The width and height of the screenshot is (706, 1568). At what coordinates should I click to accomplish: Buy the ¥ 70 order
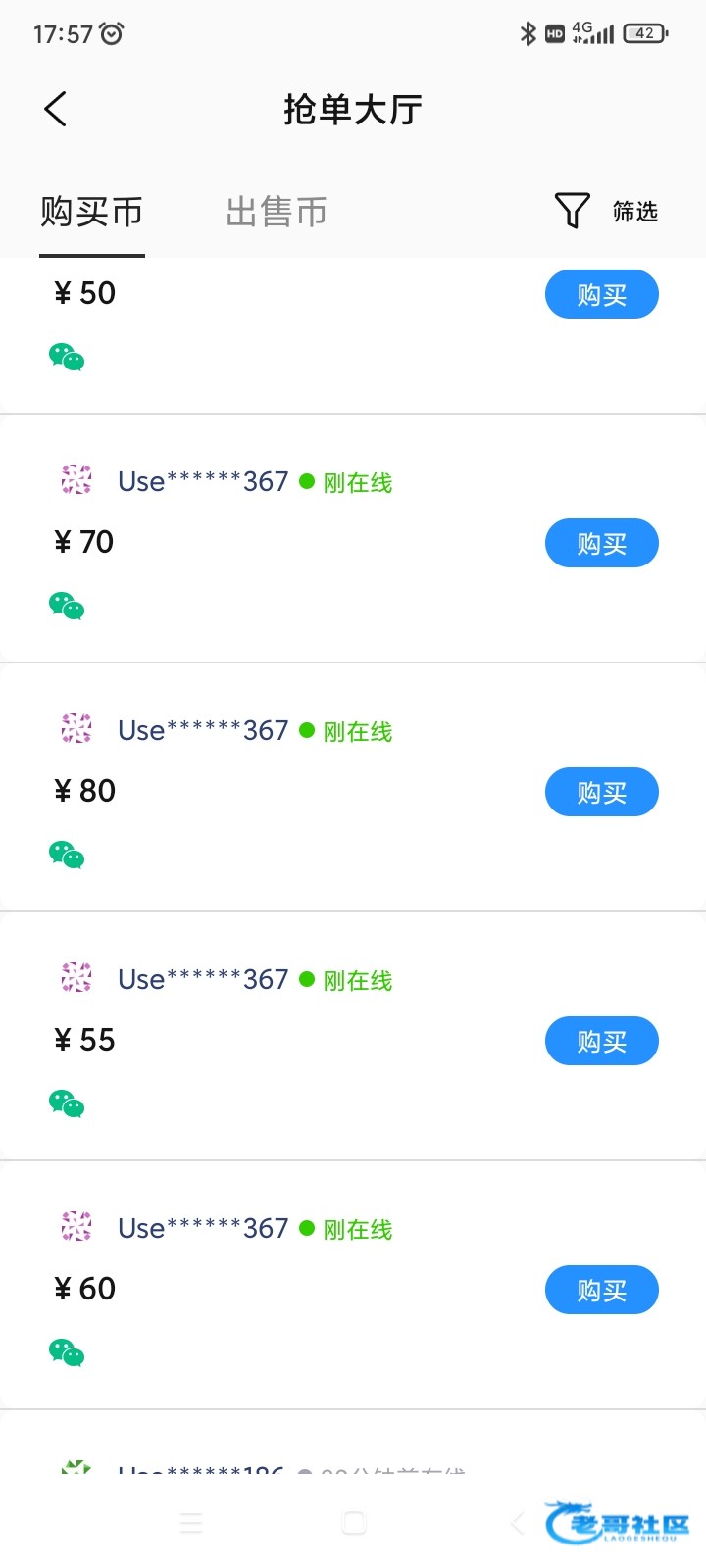tap(601, 543)
